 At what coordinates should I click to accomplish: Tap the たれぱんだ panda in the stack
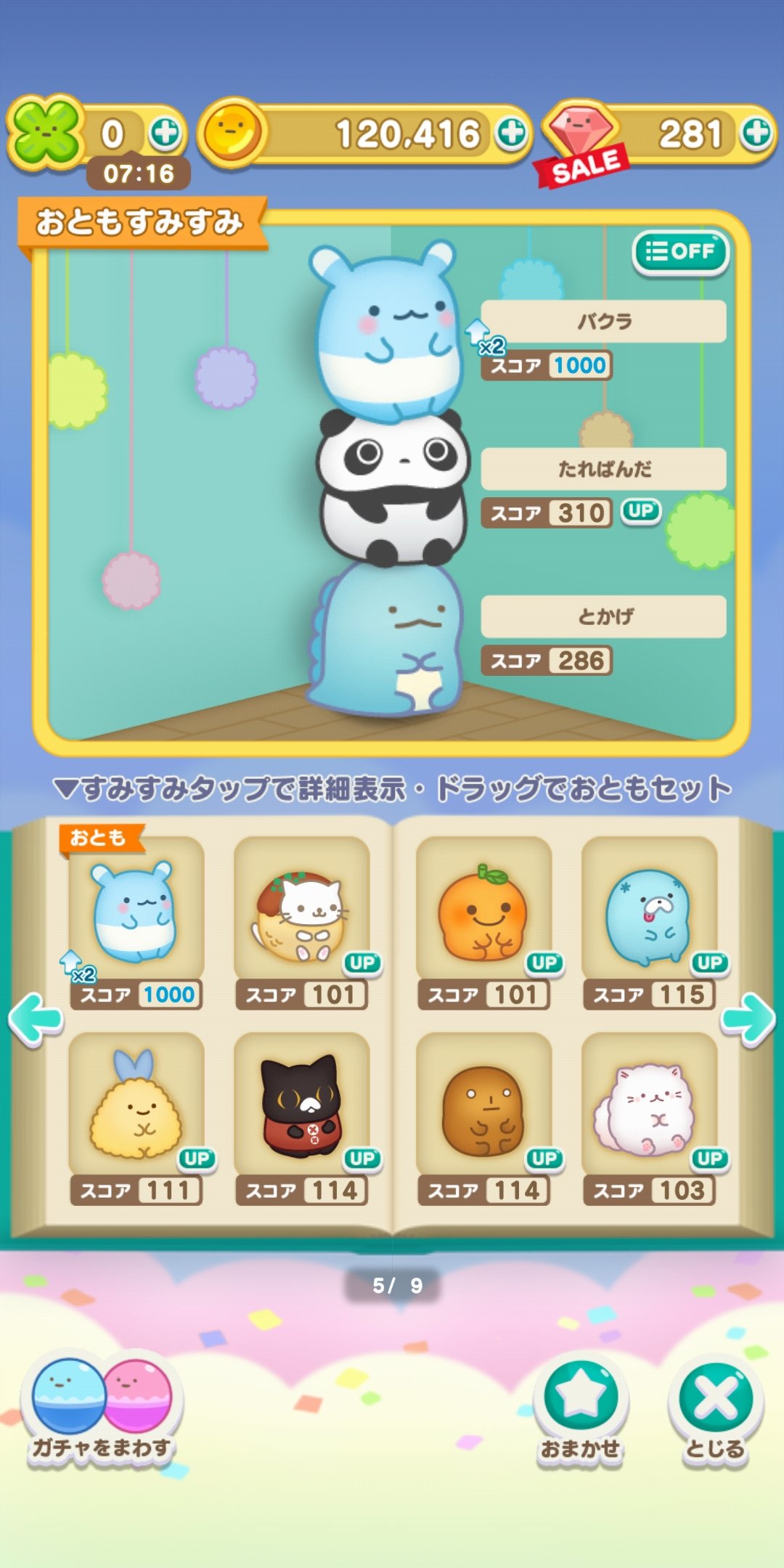click(392, 486)
